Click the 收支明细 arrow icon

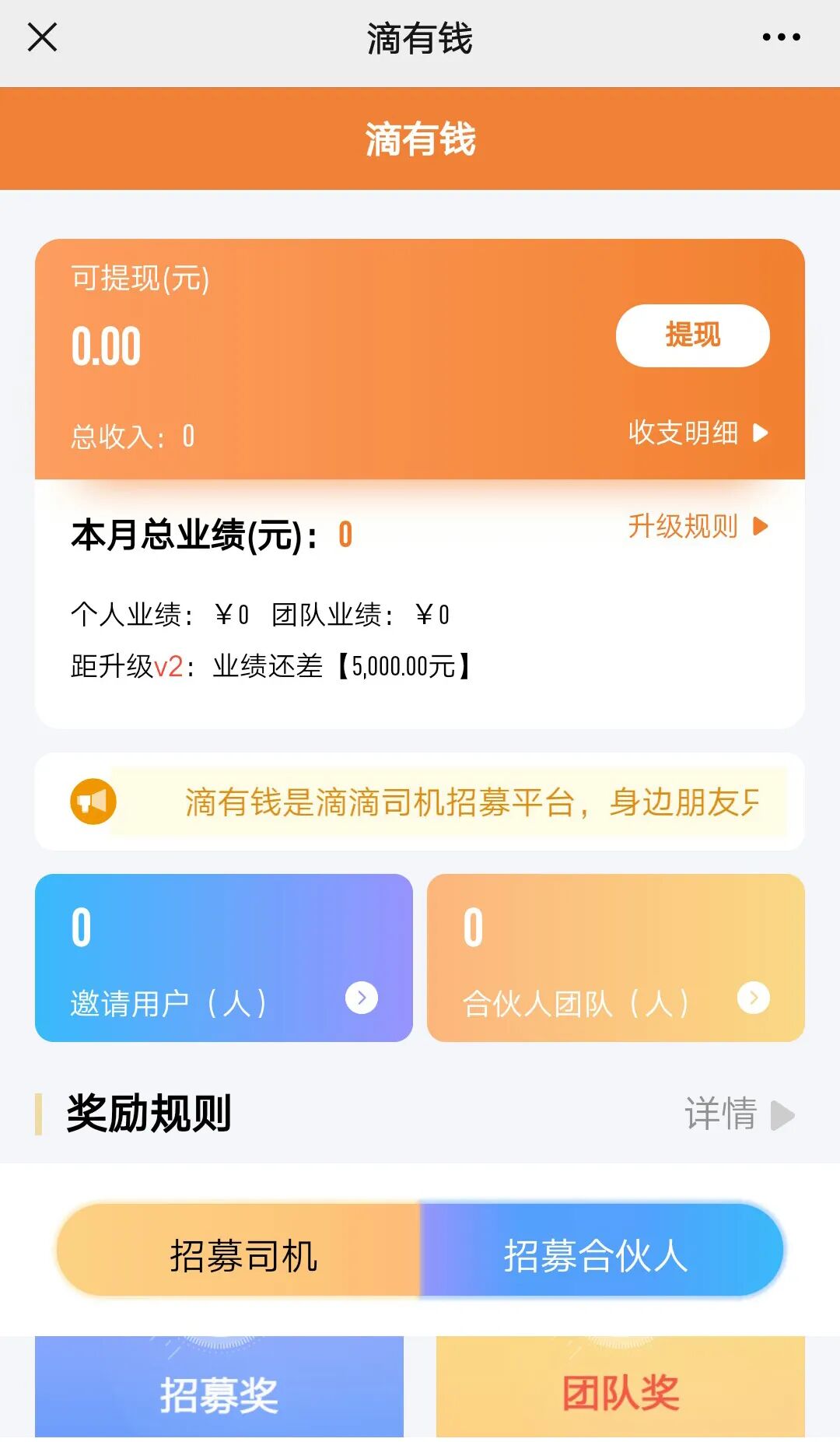tap(760, 434)
